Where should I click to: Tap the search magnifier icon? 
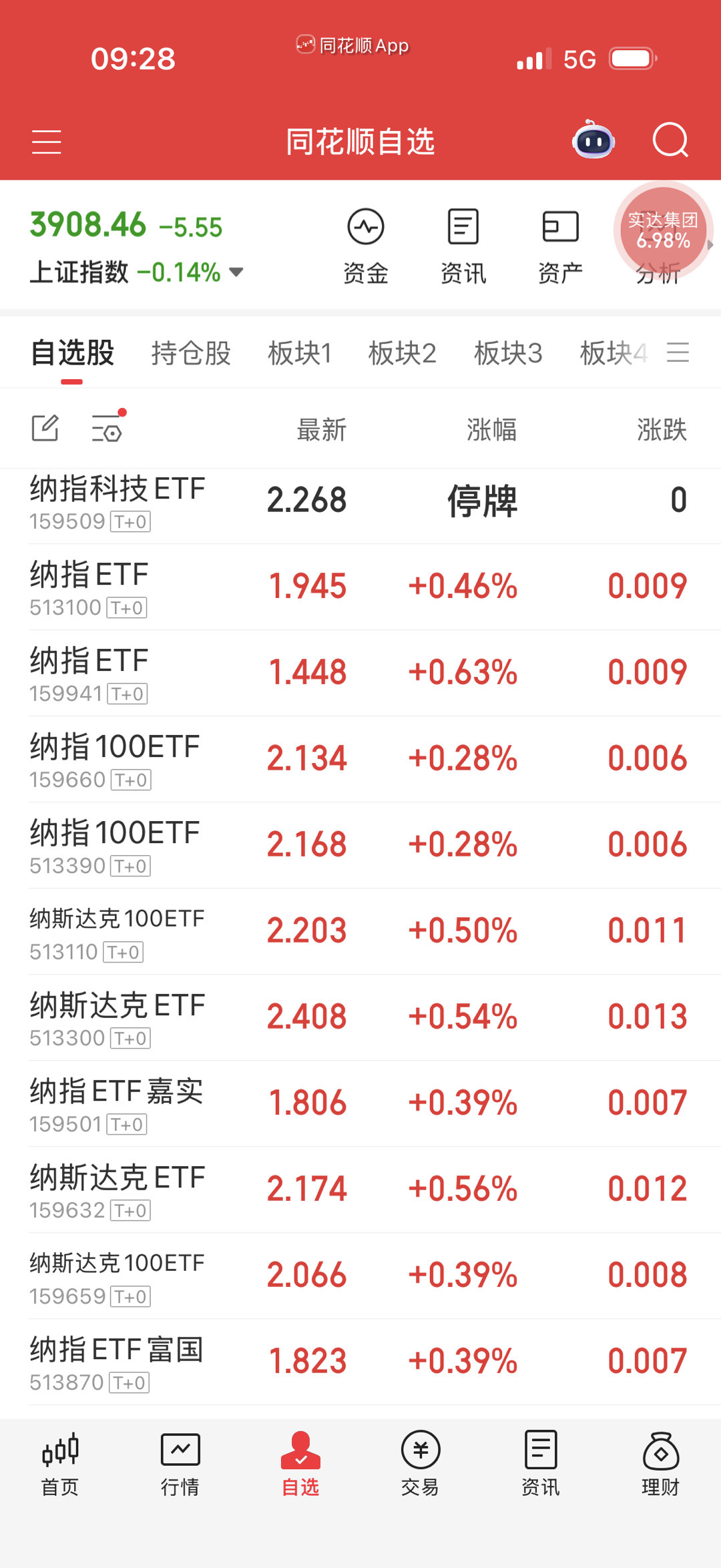click(x=670, y=140)
